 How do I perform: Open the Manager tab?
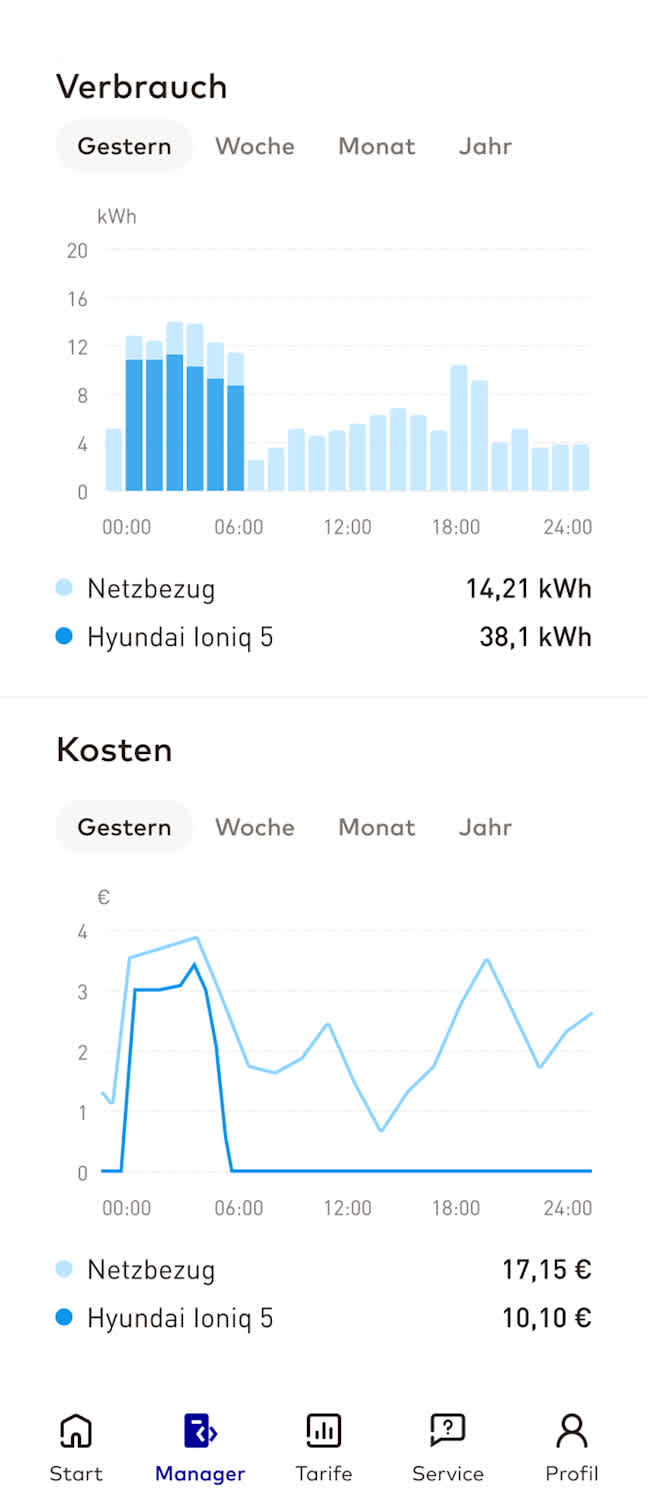point(200,1447)
